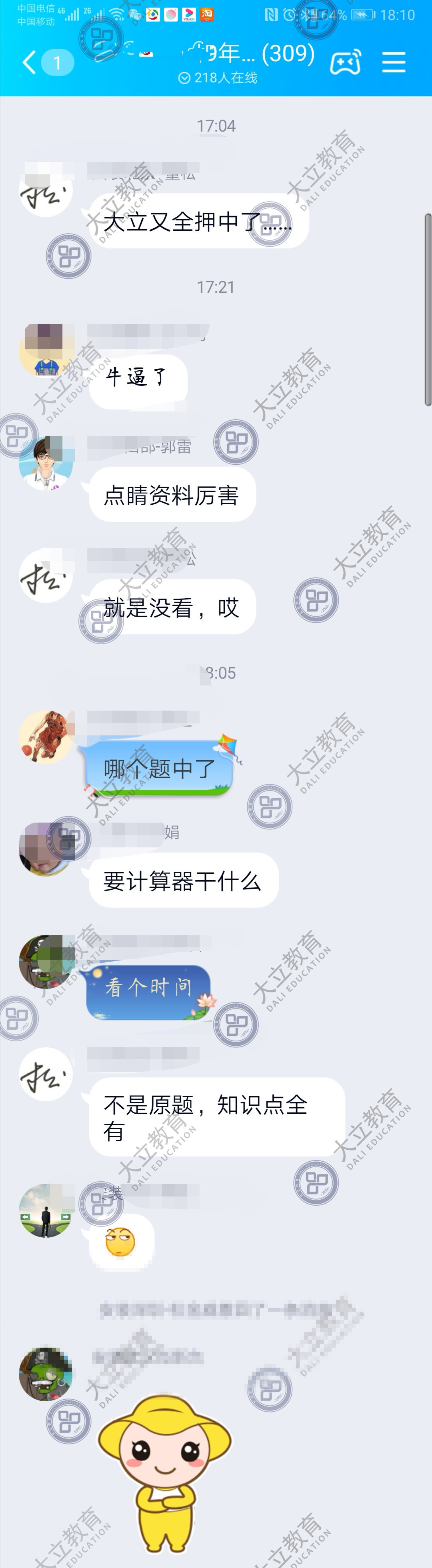Open avatar beside 哪个题中了 message
This screenshot has height=1568, width=432.
(x=46, y=737)
